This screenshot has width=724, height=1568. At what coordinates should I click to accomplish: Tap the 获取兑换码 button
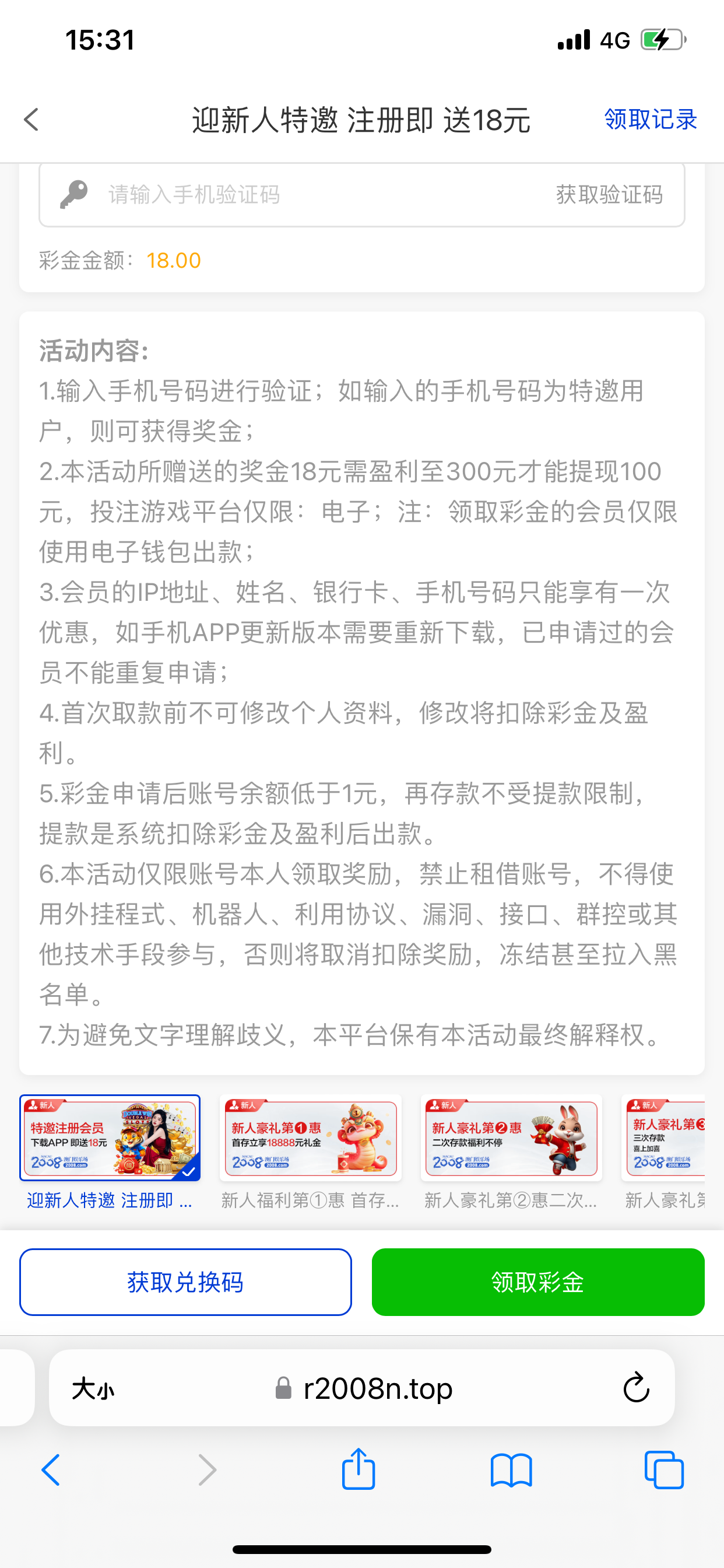tap(185, 1282)
